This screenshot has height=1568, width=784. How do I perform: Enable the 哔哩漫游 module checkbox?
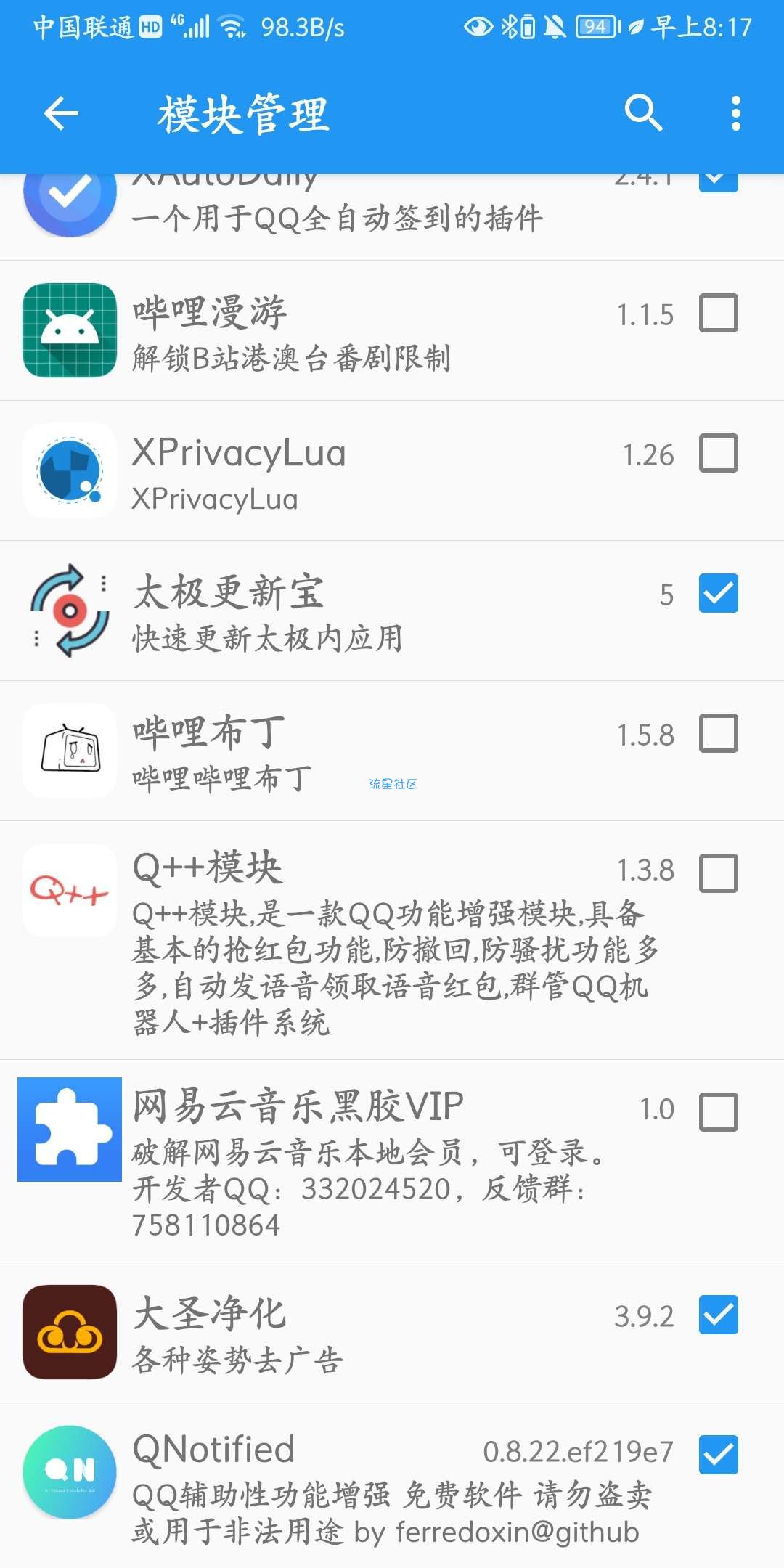tap(719, 313)
